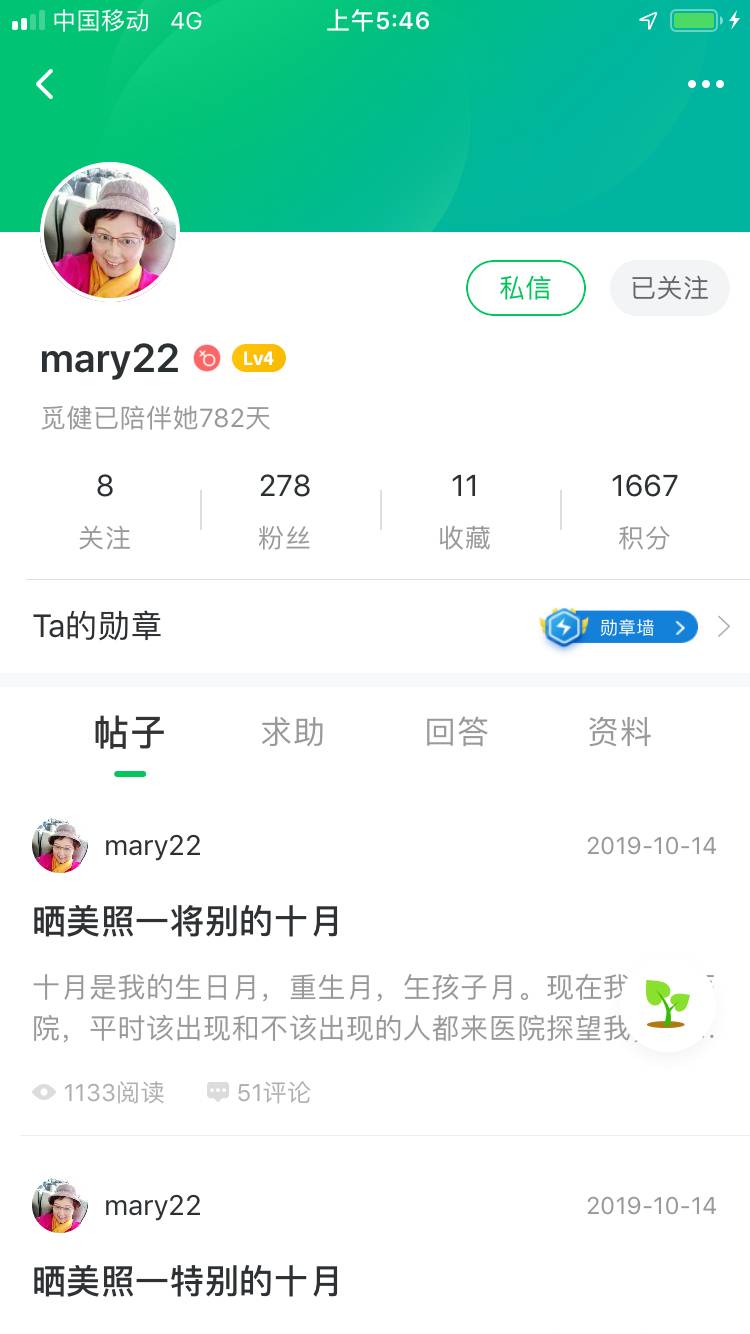Switch to the 求助 tab
The height and width of the screenshot is (1334, 750).
coord(293,733)
